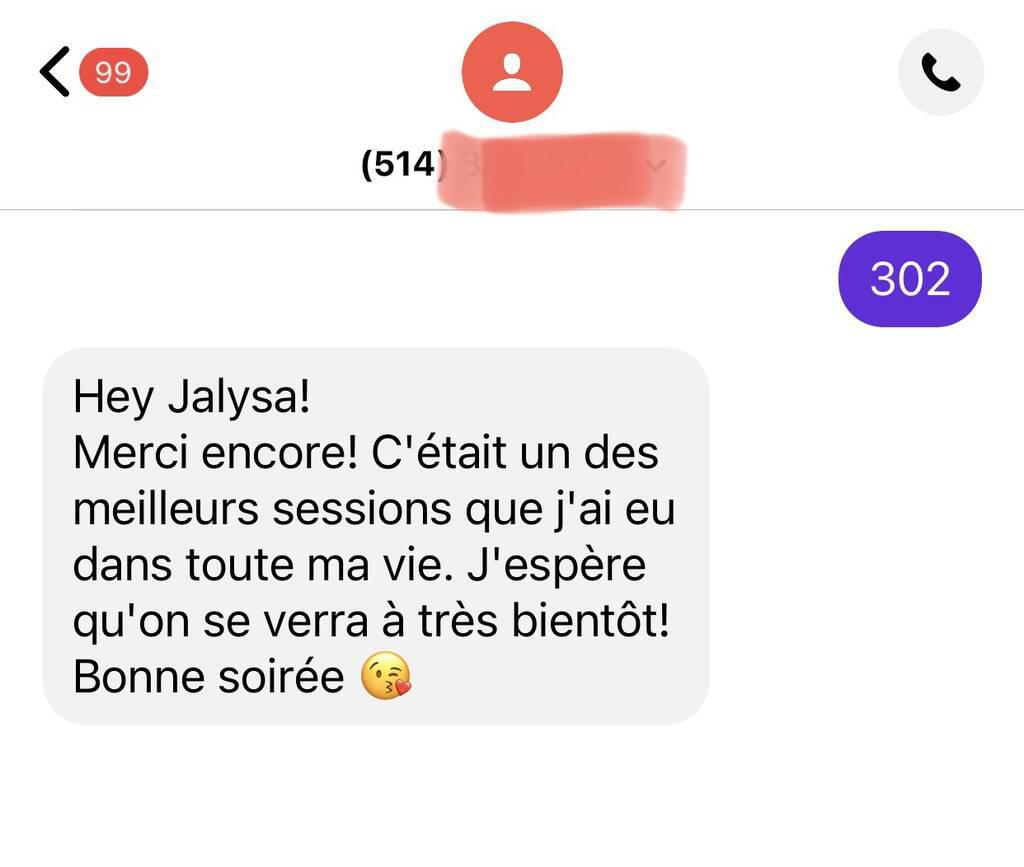Open the contact's profile avatar
Screen dimensions: 1024x867
click(x=512, y=72)
